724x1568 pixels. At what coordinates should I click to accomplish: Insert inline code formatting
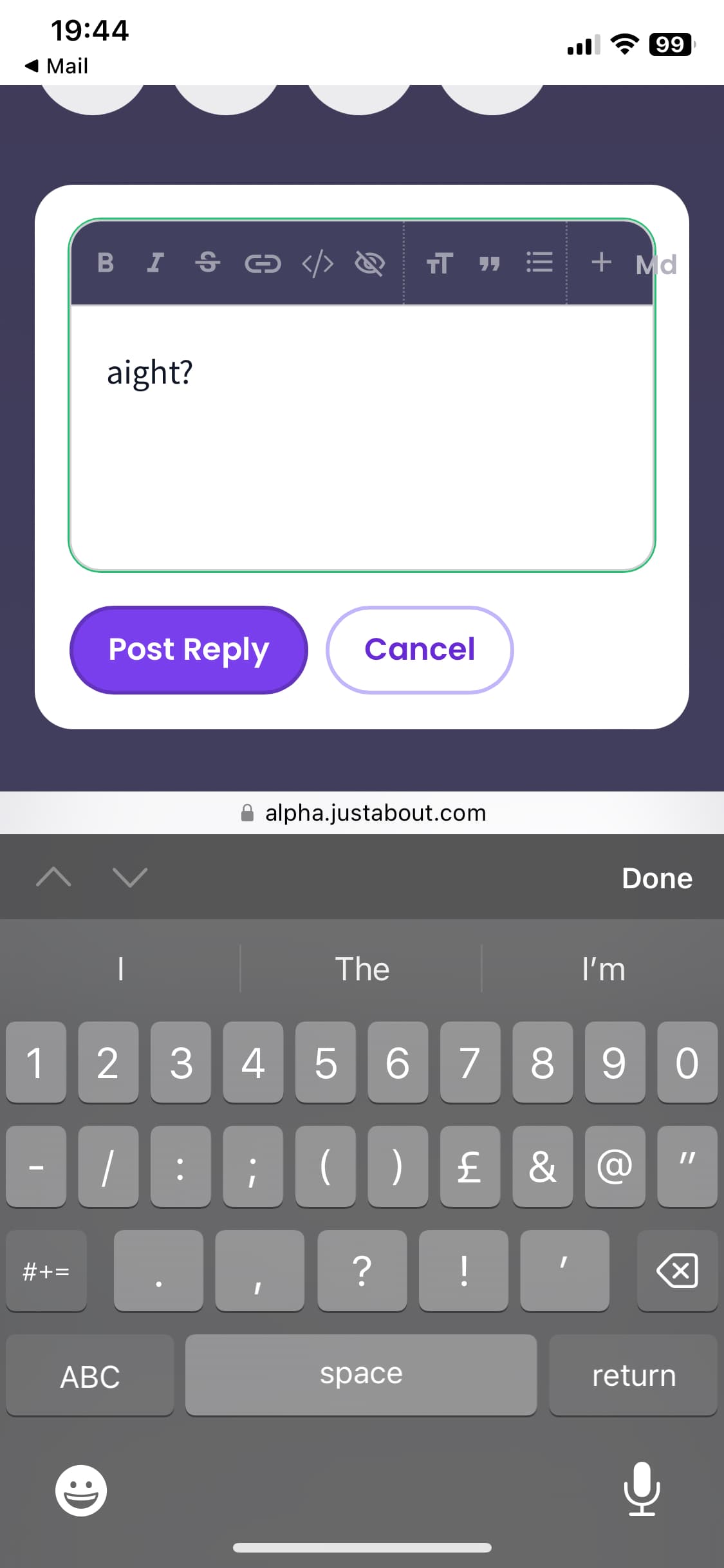point(317,264)
